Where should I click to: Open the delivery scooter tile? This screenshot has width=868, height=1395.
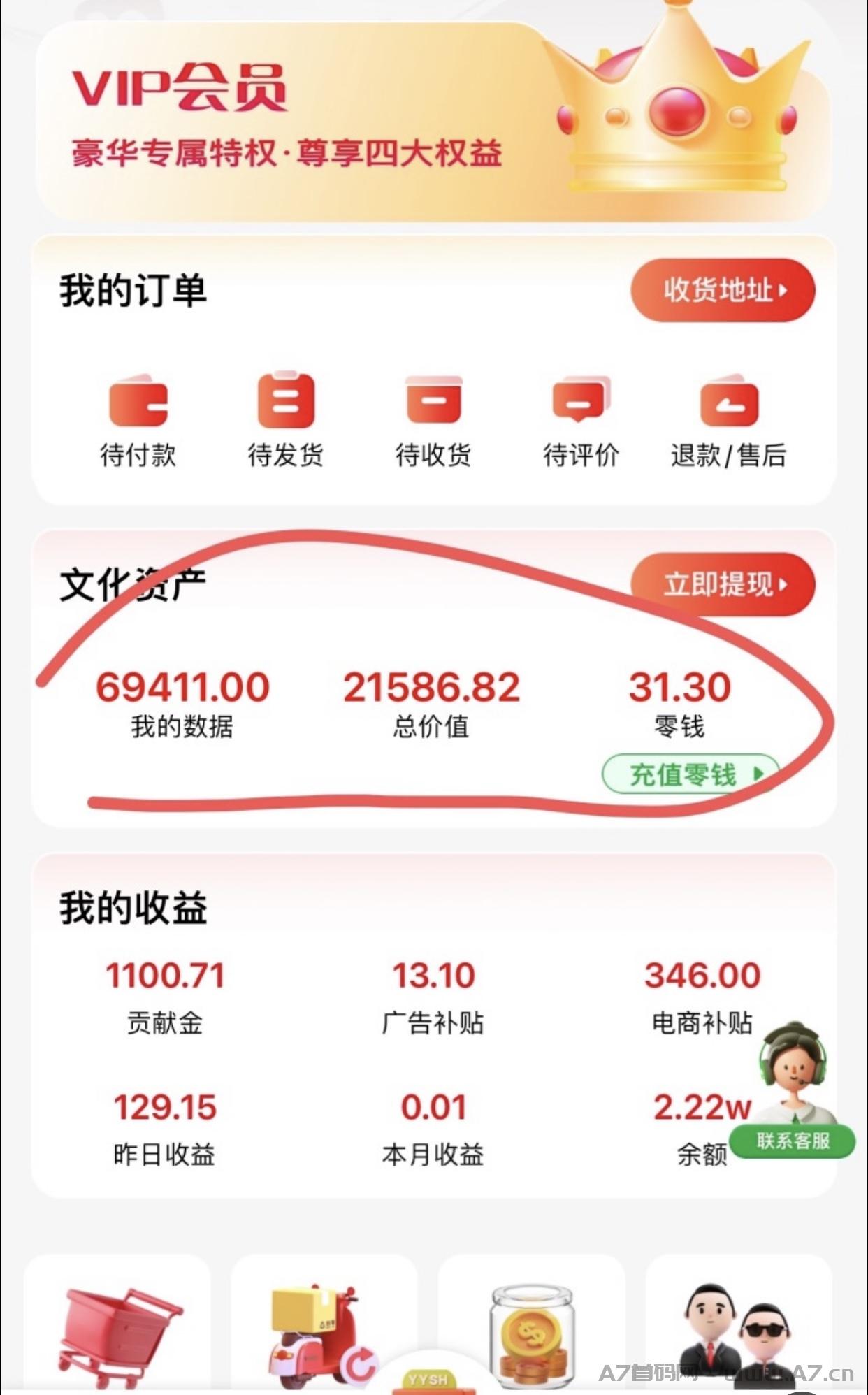click(x=324, y=1322)
